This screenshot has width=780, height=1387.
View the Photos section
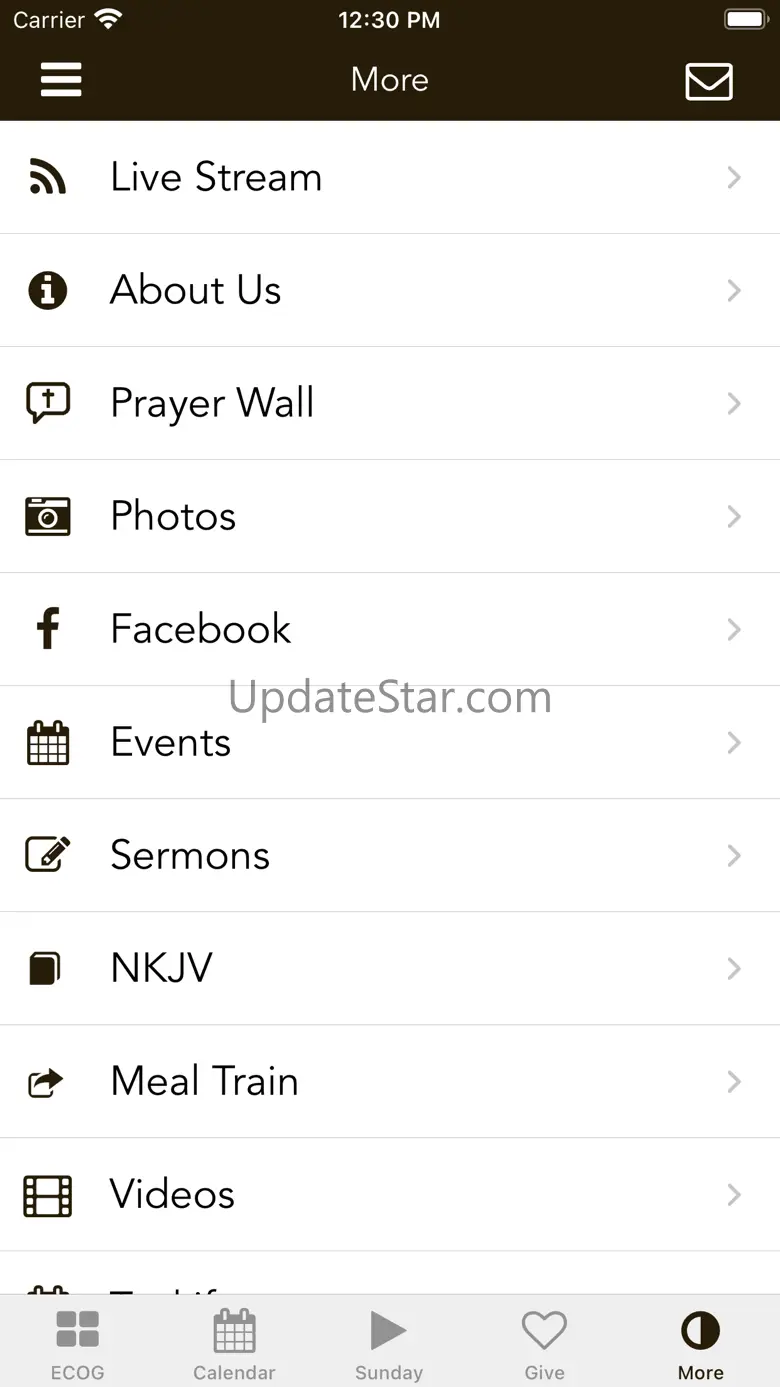pyautogui.click(x=390, y=517)
